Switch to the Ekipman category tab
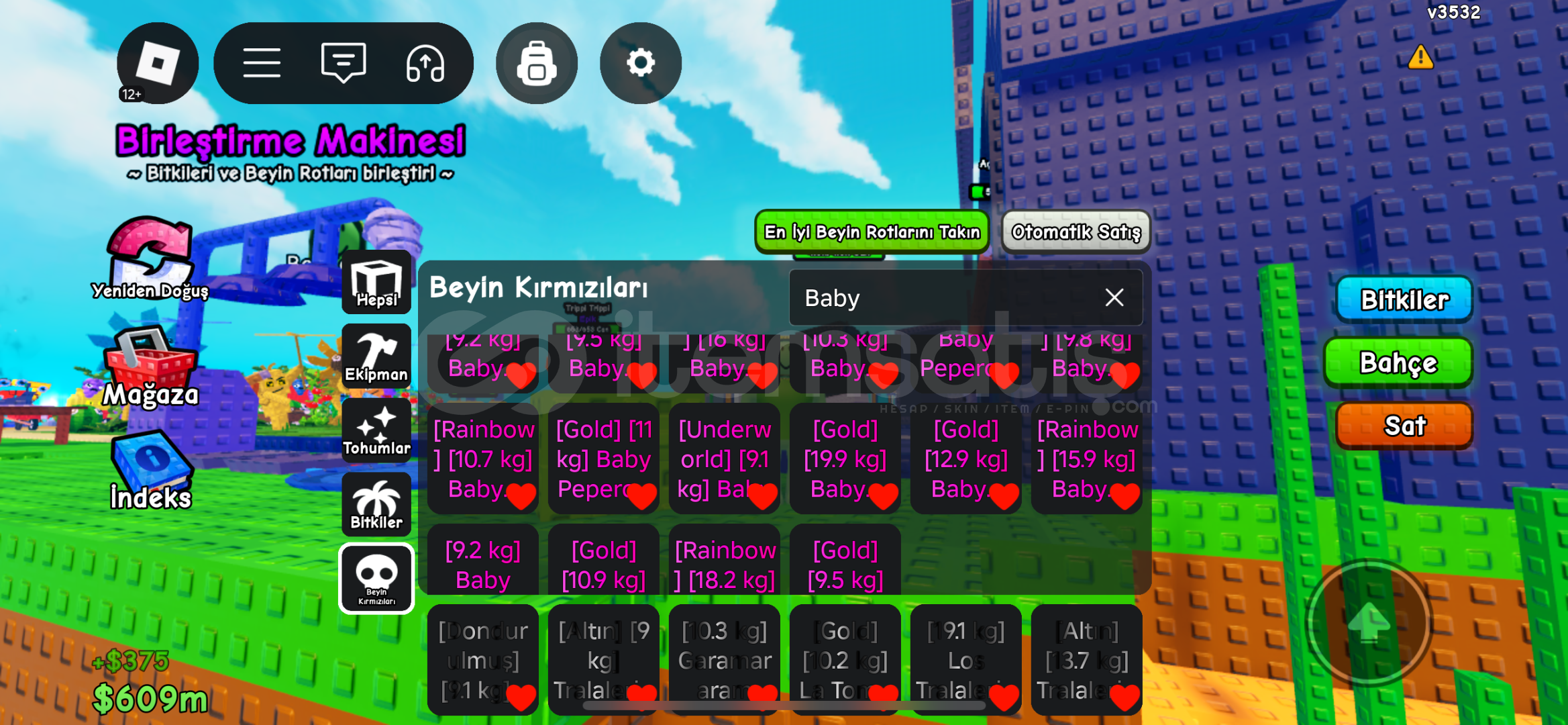The height and width of the screenshot is (725, 1568). [376, 356]
